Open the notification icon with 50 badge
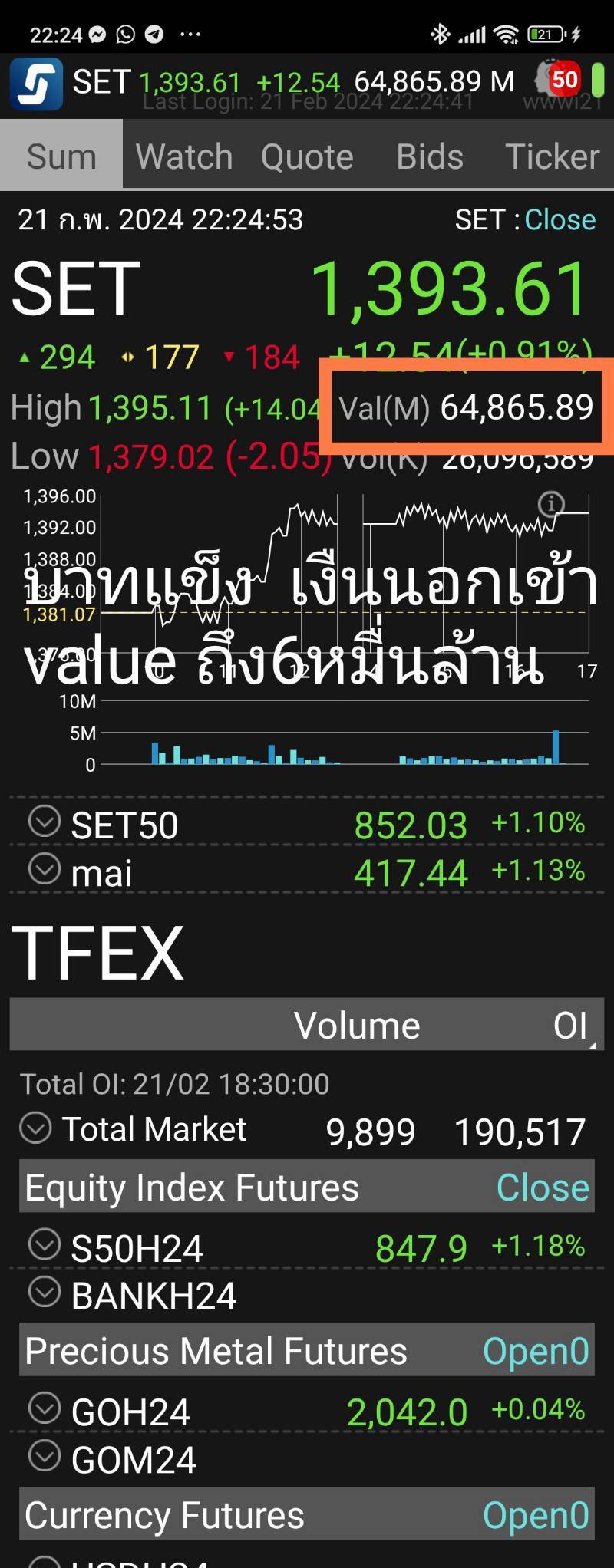 click(558, 80)
